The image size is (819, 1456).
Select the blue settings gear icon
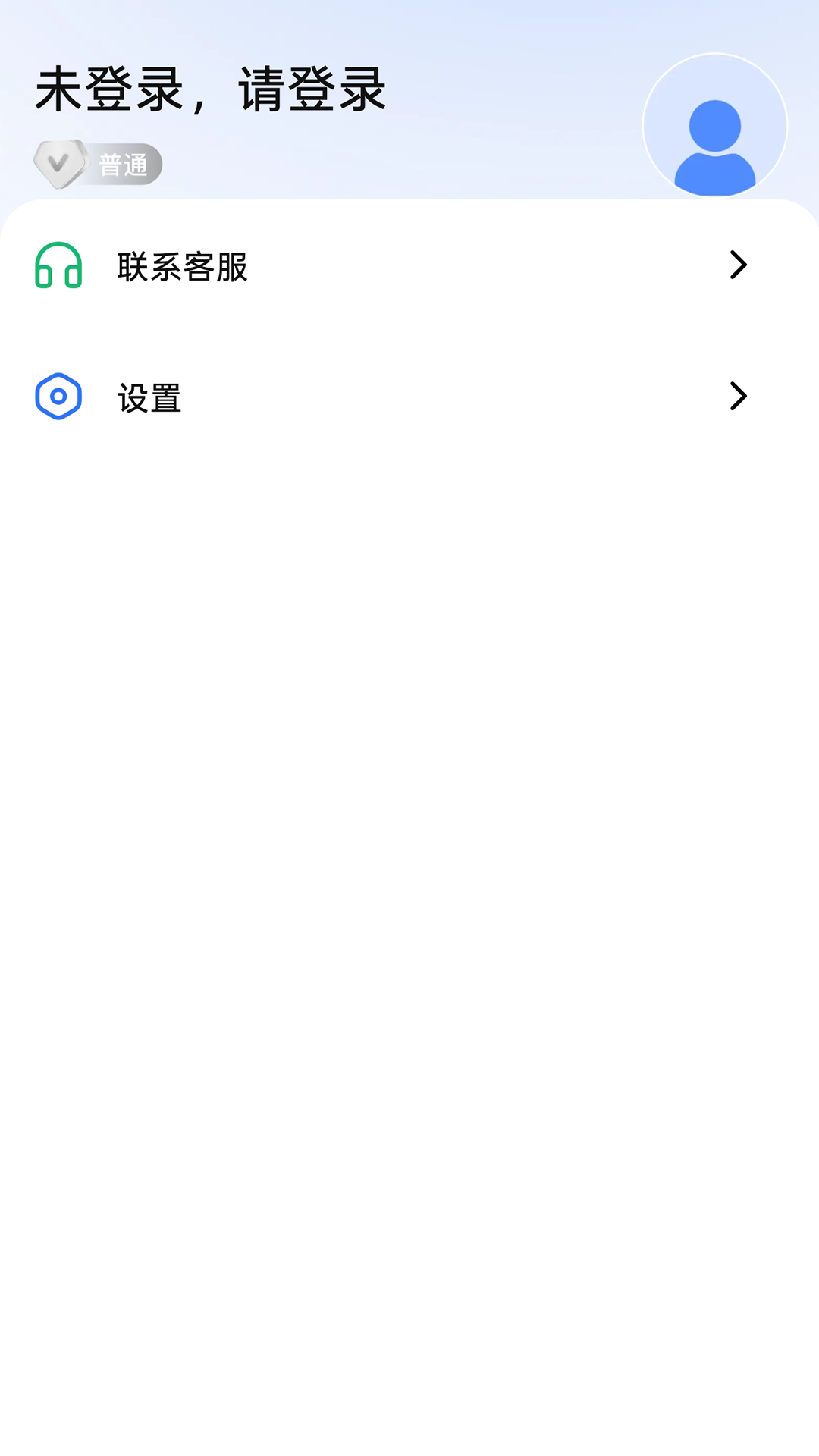59,395
